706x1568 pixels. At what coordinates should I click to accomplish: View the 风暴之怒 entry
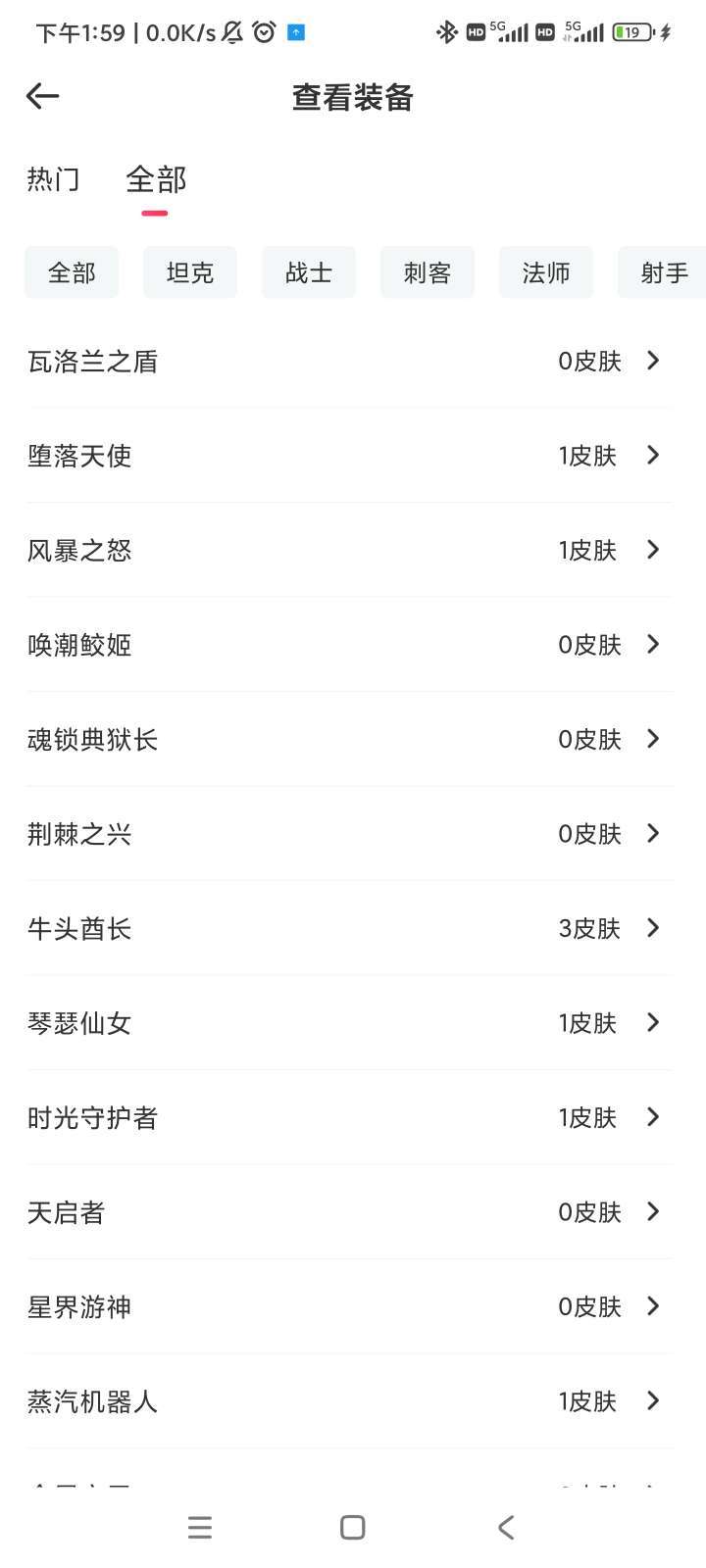pyautogui.click(x=349, y=551)
